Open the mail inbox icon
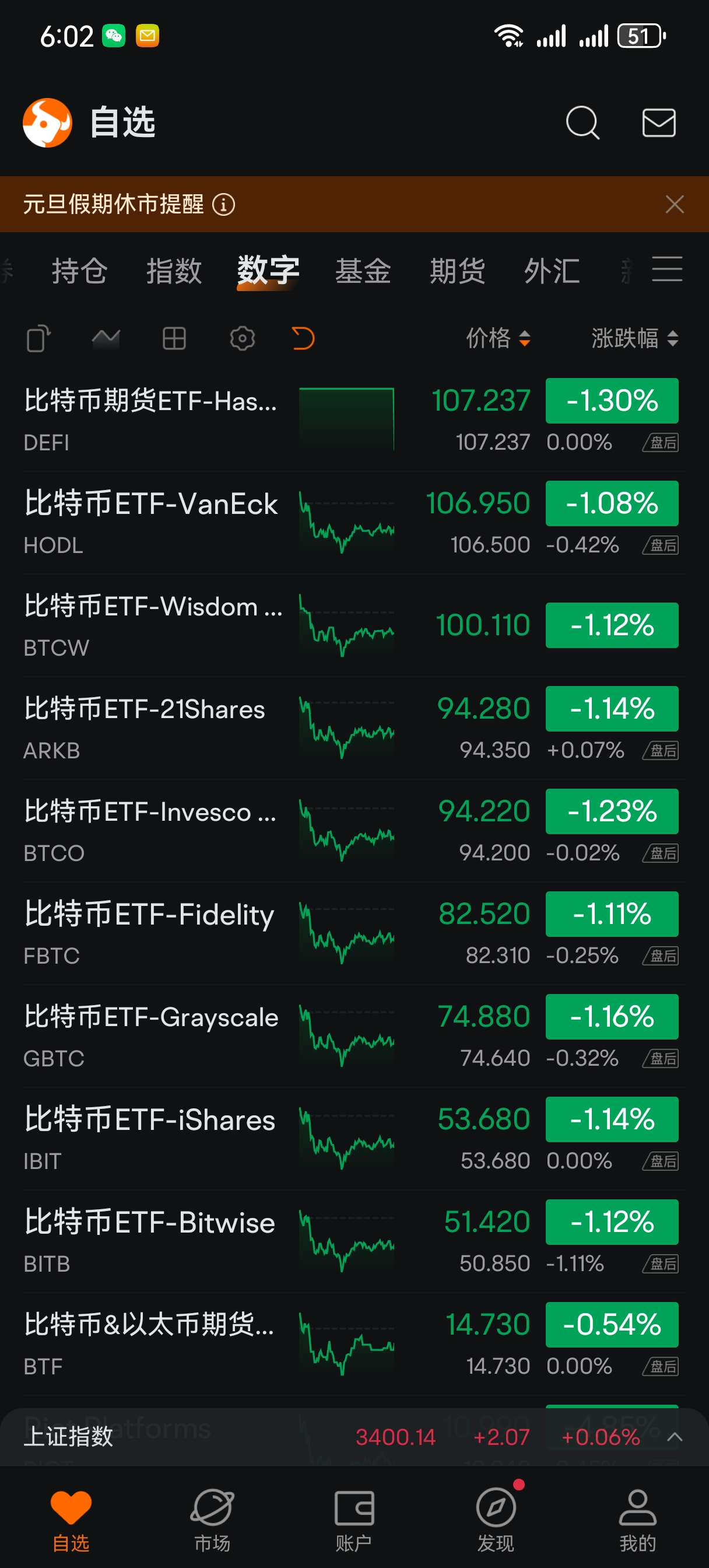709x1568 pixels. [658, 123]
